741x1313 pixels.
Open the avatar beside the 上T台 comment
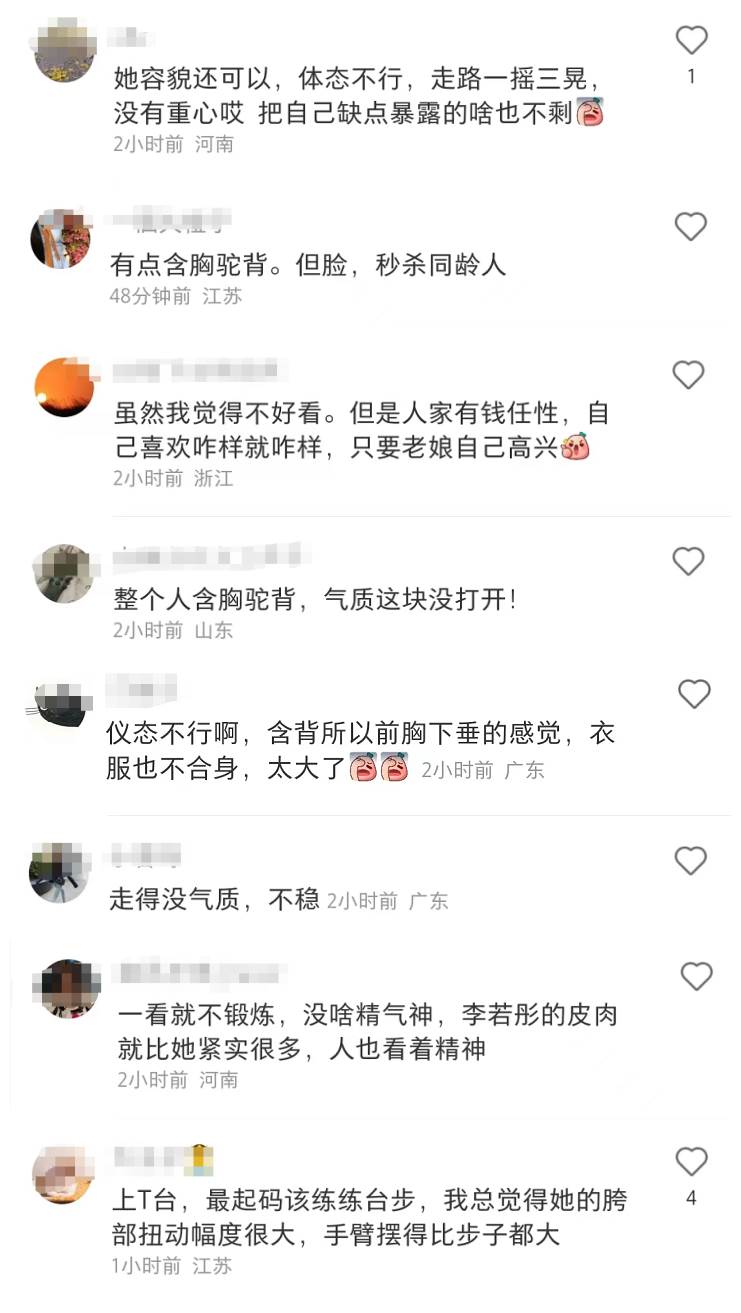coord(64,1174)
